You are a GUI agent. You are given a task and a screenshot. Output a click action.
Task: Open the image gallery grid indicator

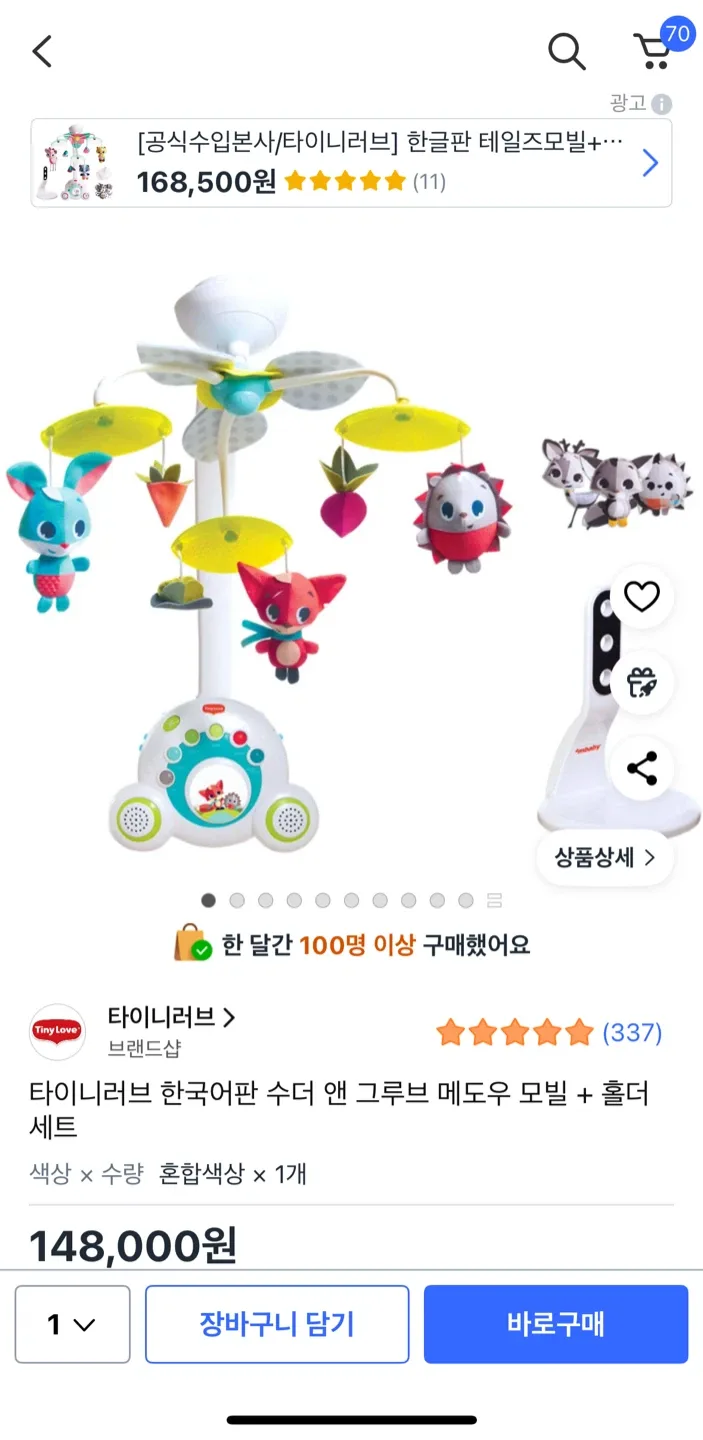494,901
